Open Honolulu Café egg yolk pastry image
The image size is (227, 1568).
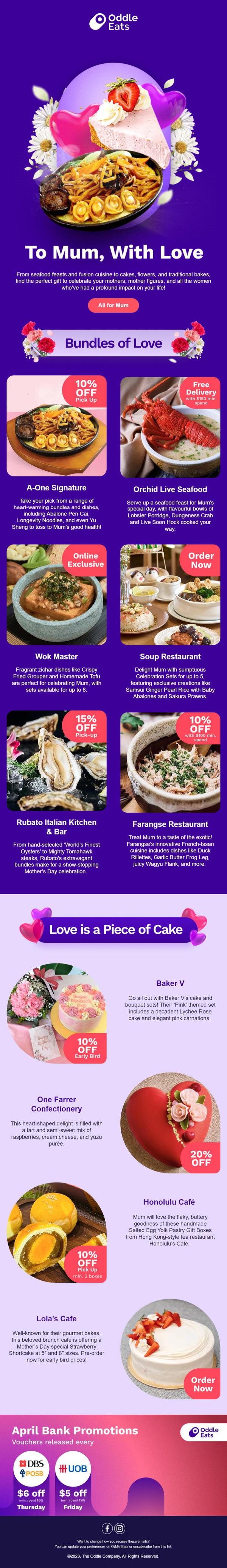(x=56, y=1233)
